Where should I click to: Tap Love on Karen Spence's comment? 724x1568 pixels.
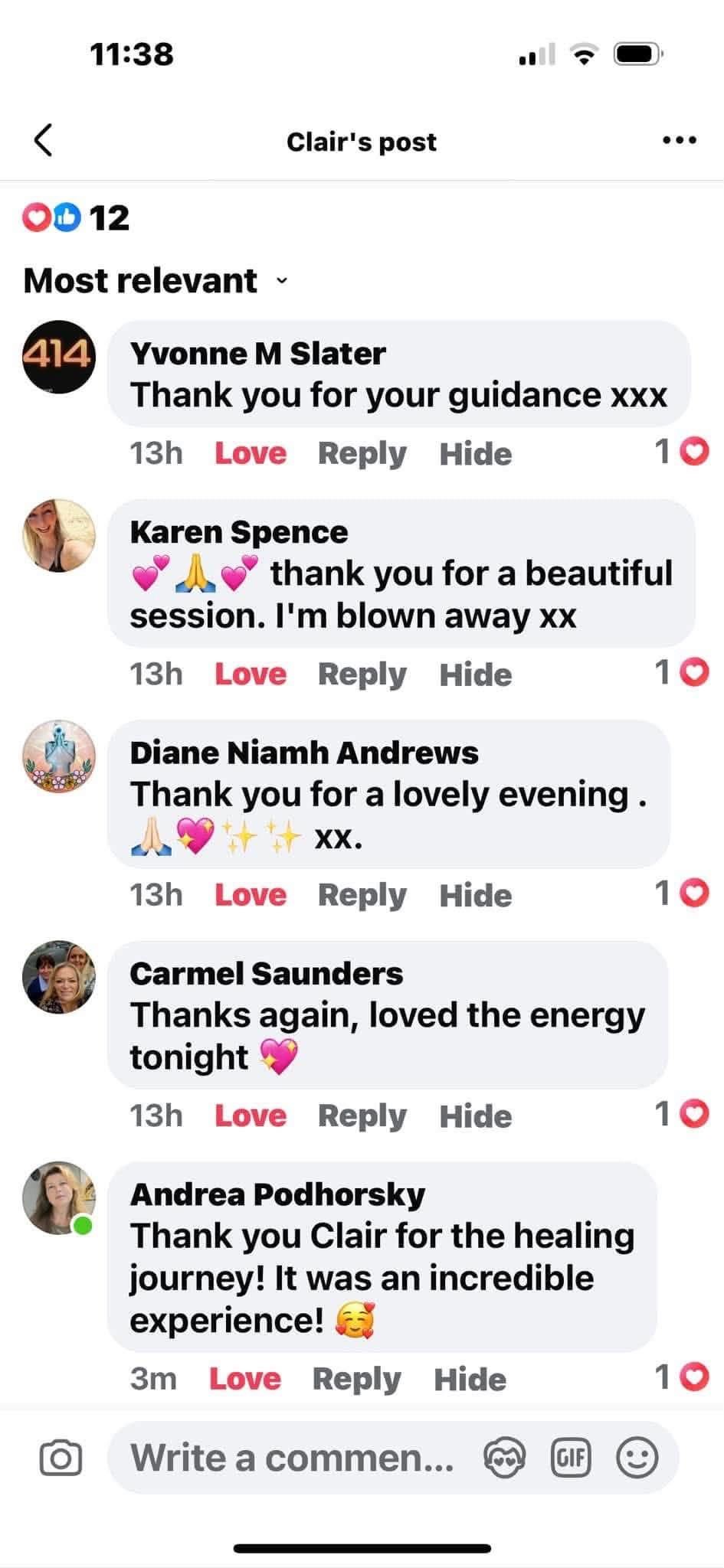(x=251, y=674)
